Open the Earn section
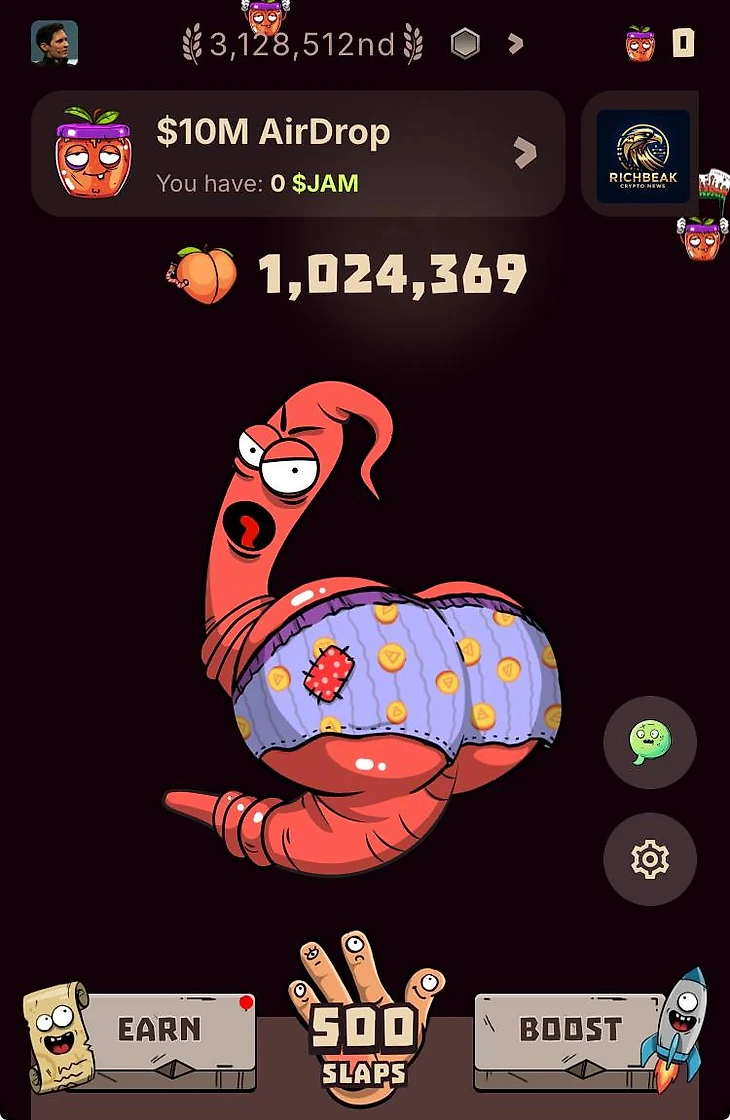This screenshot has width=730, height=1120. point(160,1030)
